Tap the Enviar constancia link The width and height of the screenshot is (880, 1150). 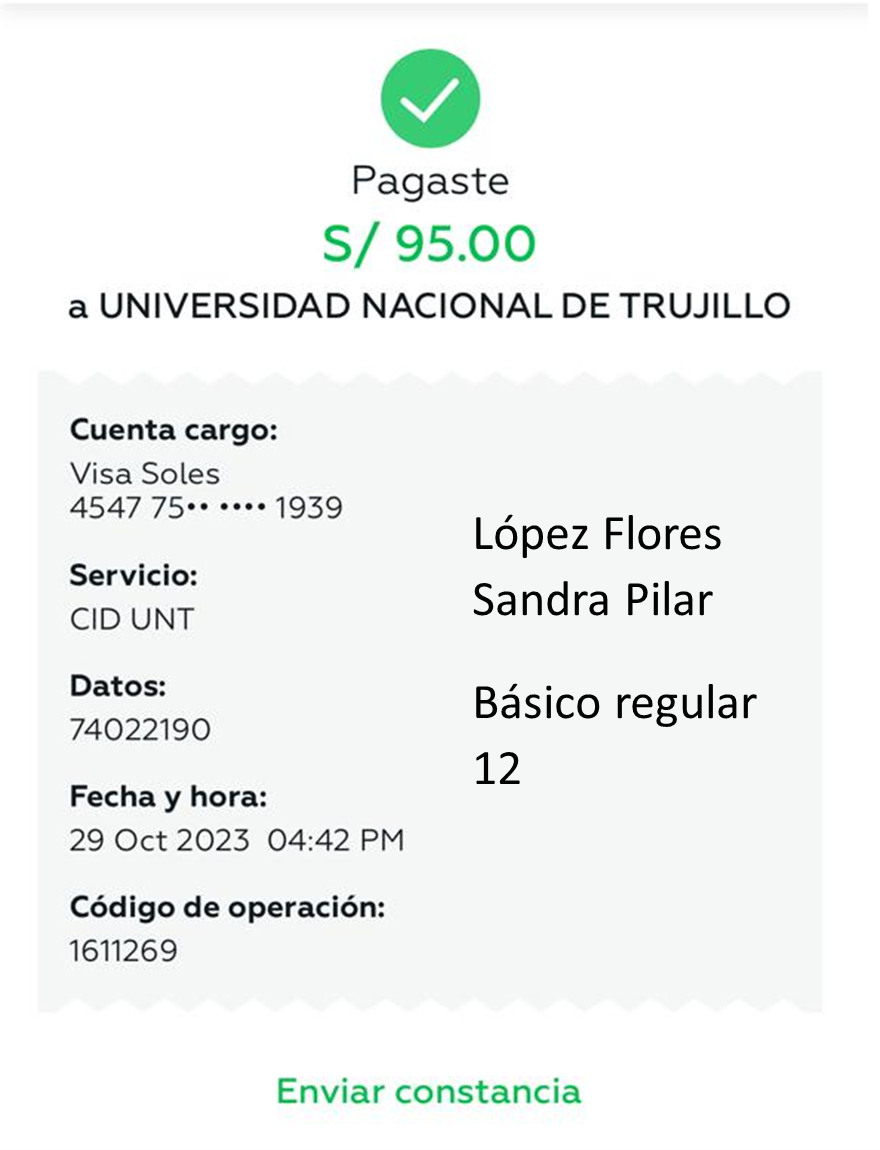coord(428,1090)
